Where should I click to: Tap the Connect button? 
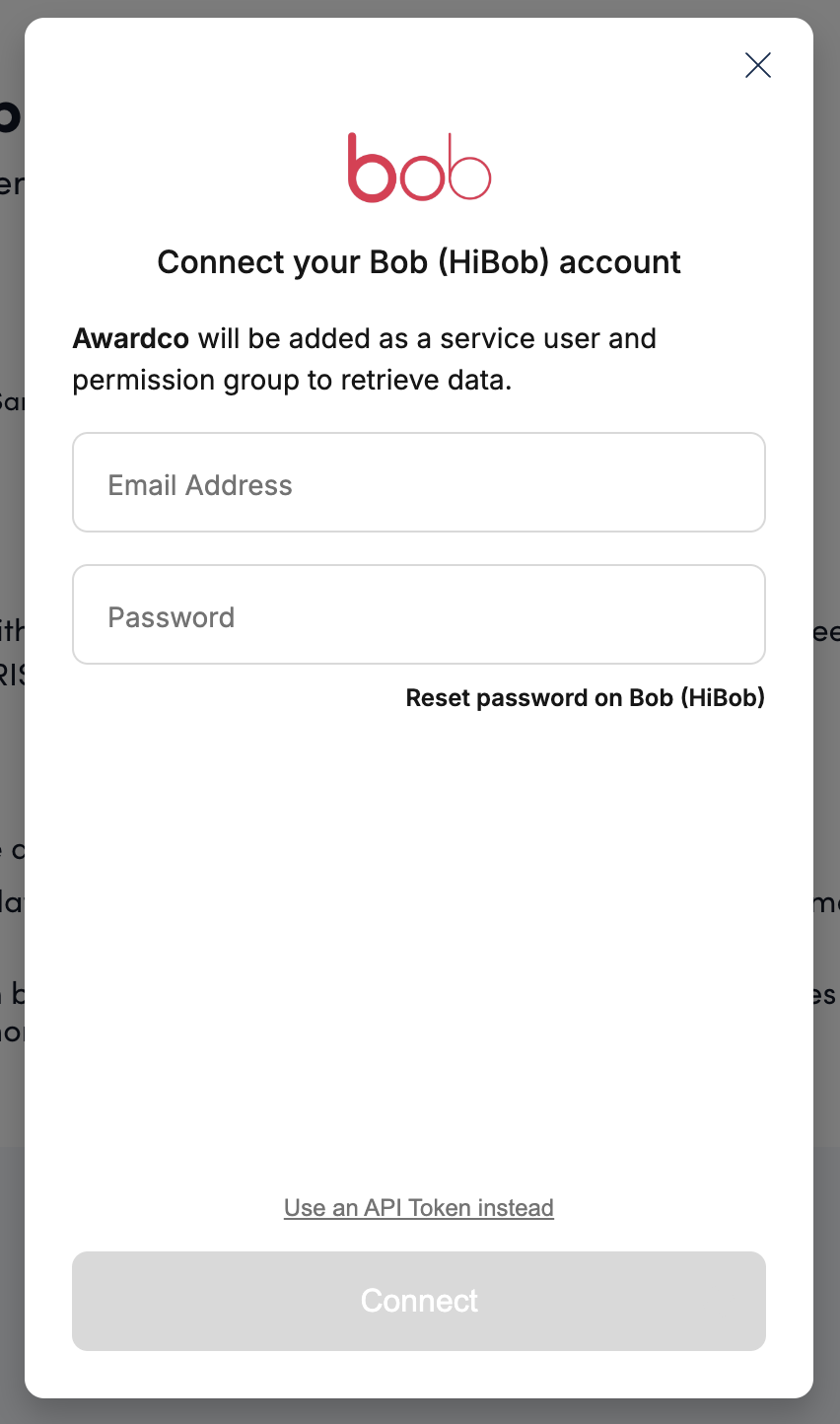(x=419, y=1301)
